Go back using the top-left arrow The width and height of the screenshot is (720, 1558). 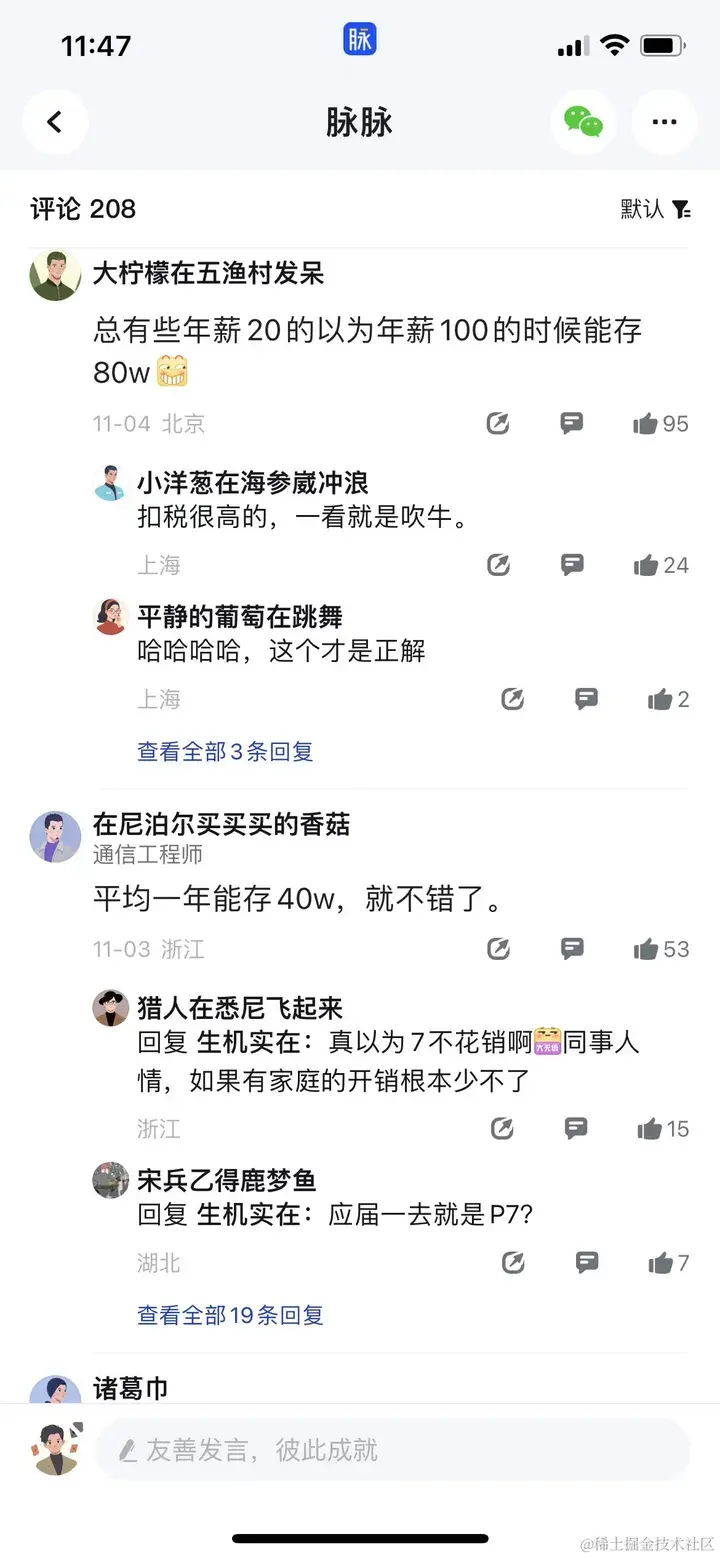(x=55, y=122)
